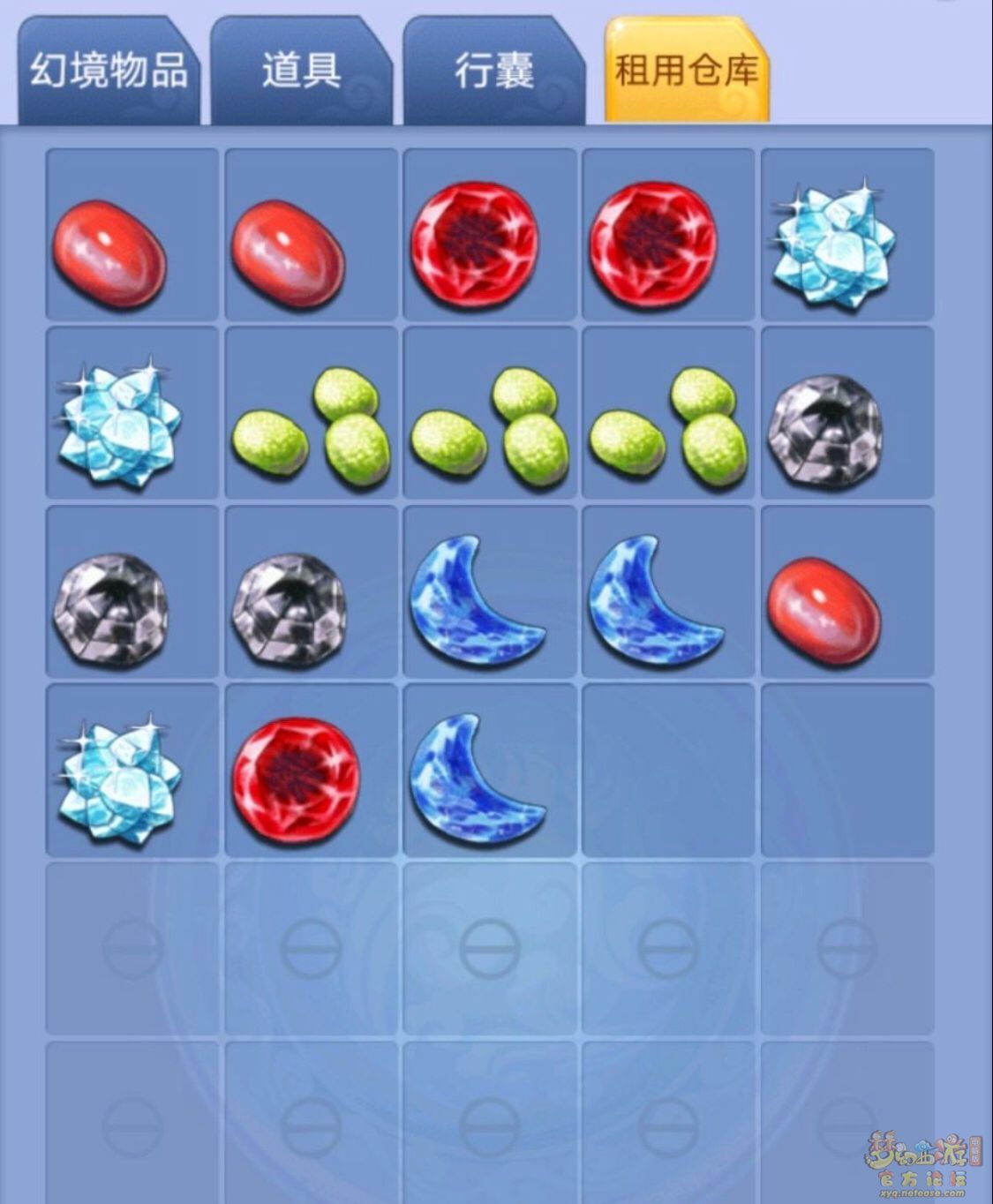
Task: Choose round red gem between crystal and crescent
Action: pyautogui.click(x=297, y=770)
